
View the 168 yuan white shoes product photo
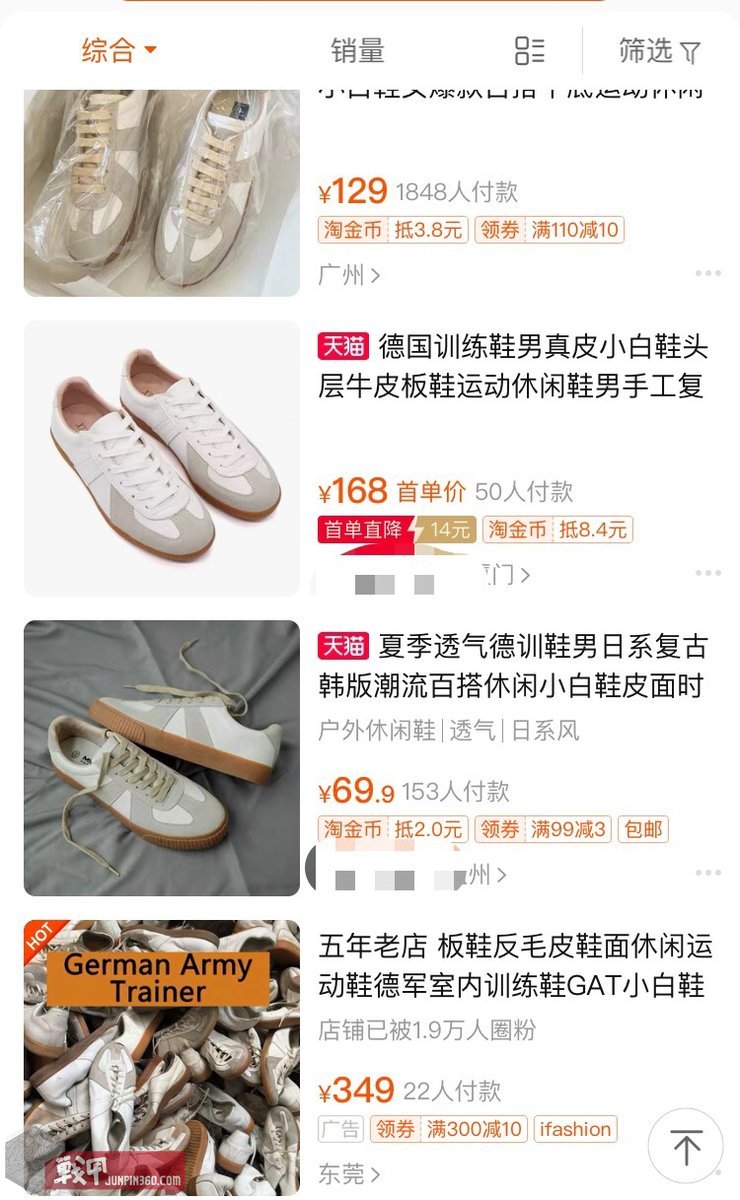(x=162, y=455)
